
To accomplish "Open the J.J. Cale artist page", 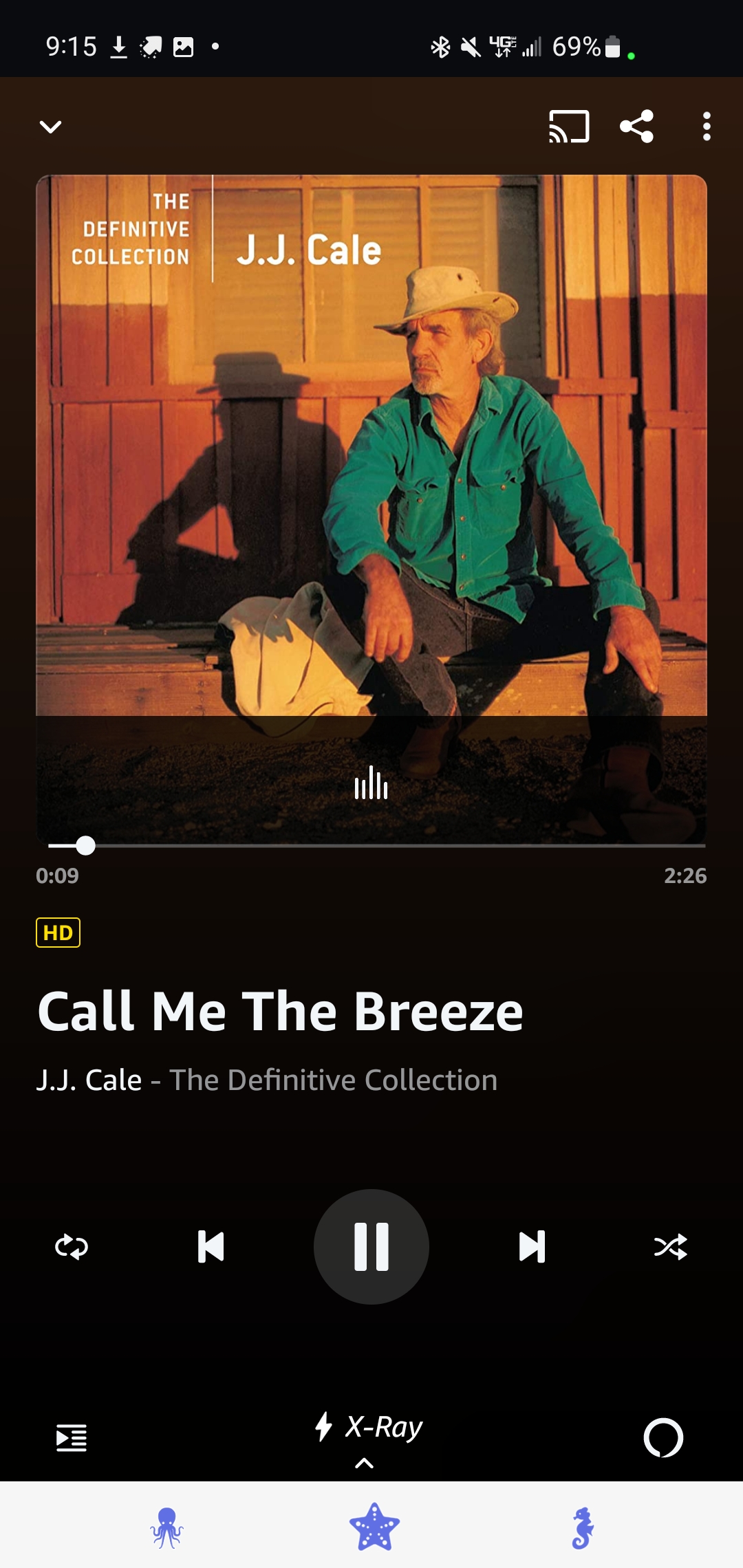I will (89, 1080).
